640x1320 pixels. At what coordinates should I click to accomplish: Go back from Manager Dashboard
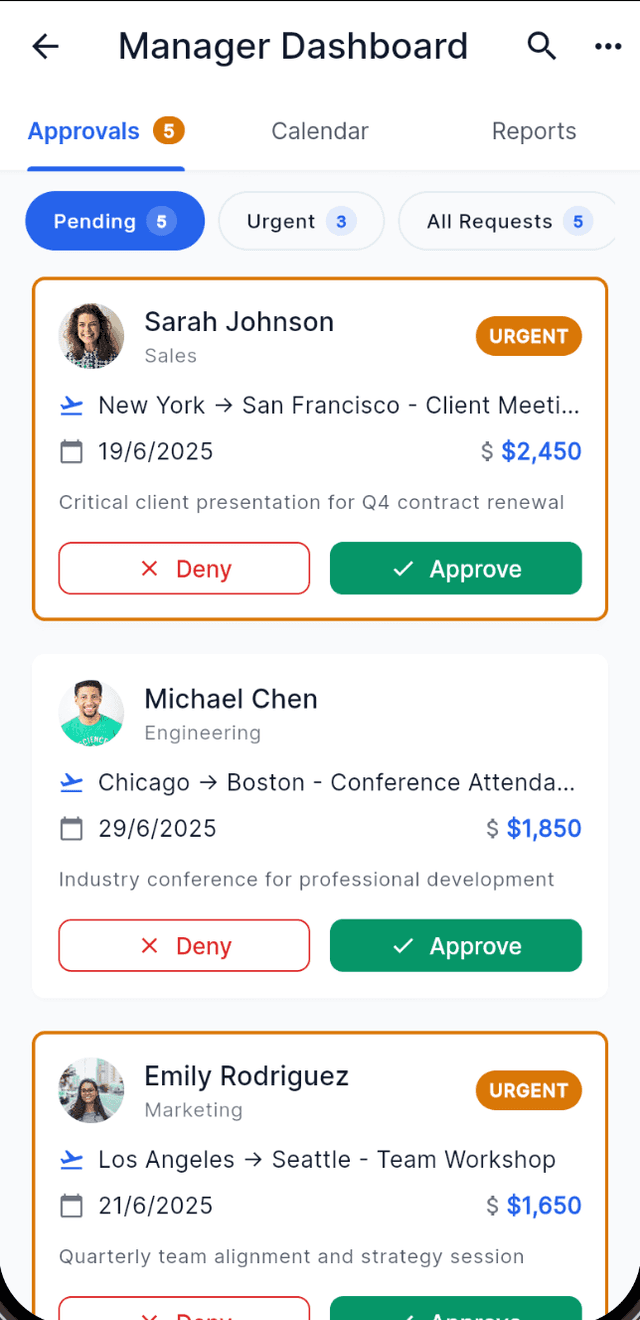pos(46,46)
